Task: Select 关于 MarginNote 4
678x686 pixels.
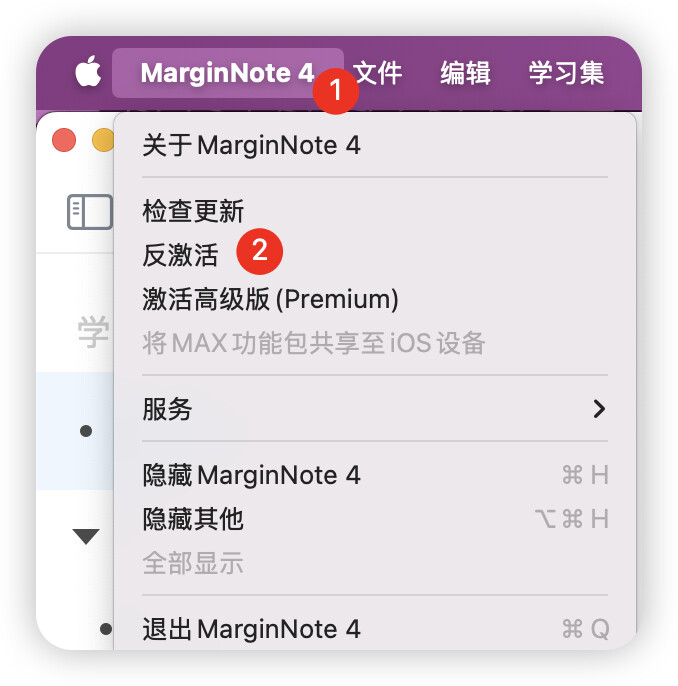Action: pos(375,145)
